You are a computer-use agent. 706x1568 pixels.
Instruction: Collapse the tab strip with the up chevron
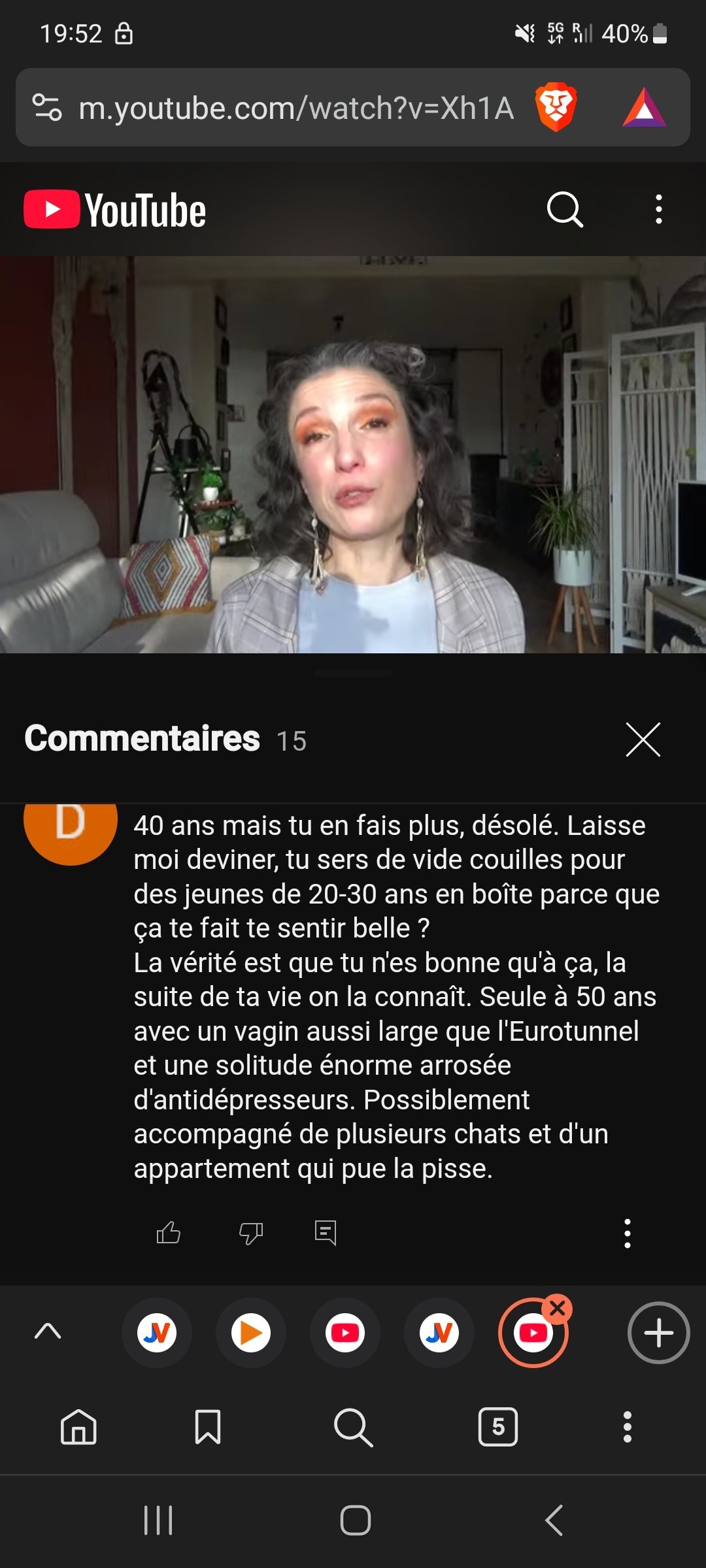[x=48, y=1331]
